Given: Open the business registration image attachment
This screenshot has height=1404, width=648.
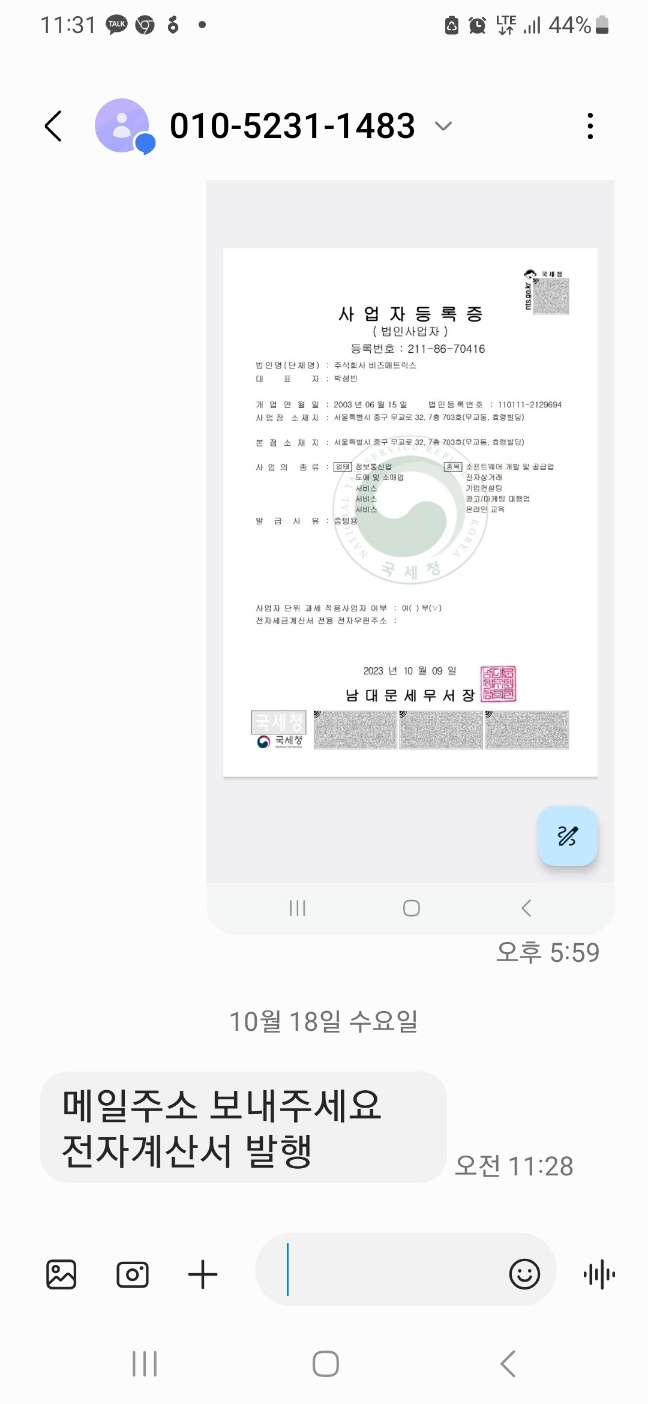Looking at the screenshot, I should [410, 512].
